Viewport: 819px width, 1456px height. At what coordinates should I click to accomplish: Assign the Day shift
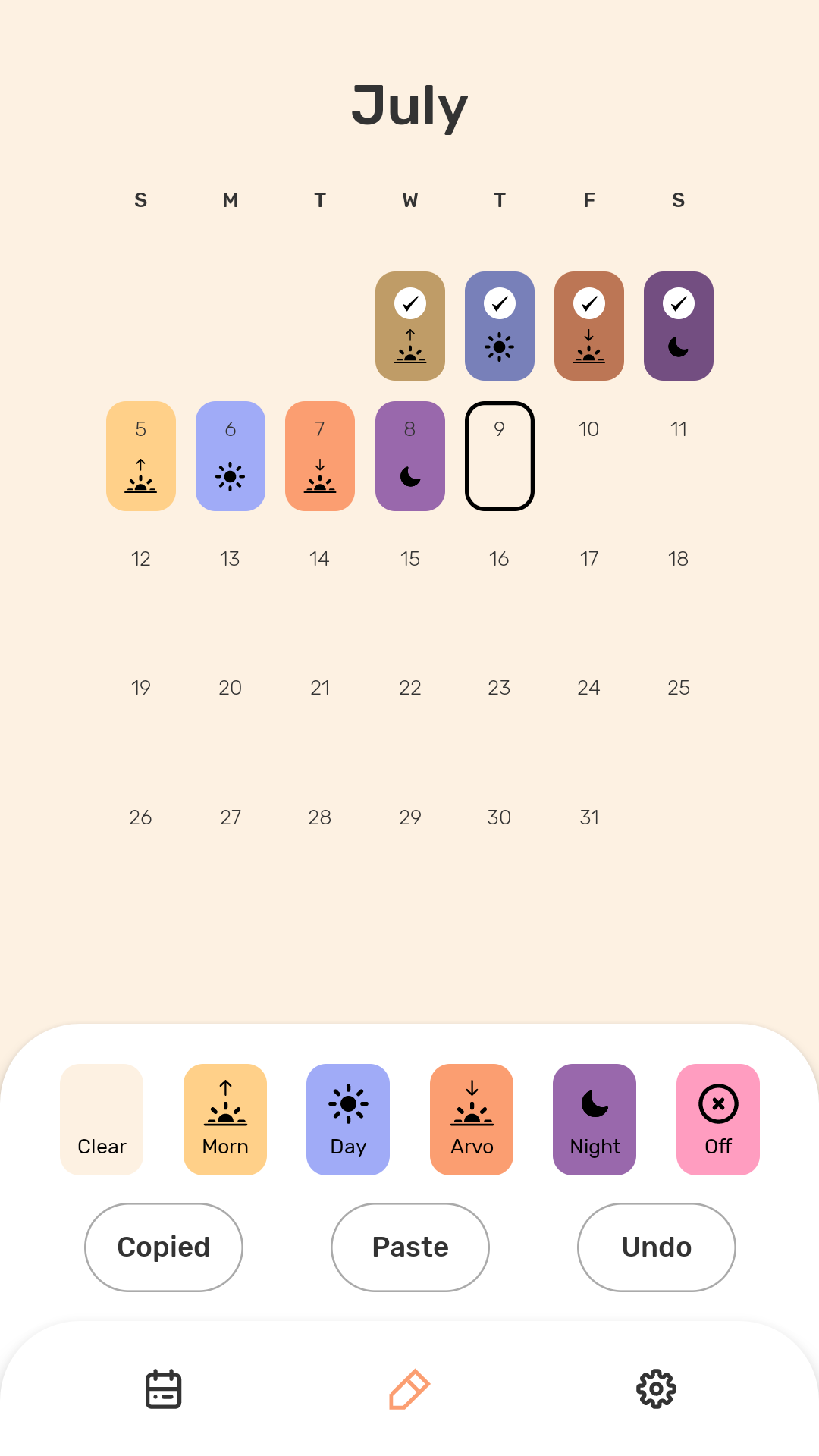click(348, 1119)
